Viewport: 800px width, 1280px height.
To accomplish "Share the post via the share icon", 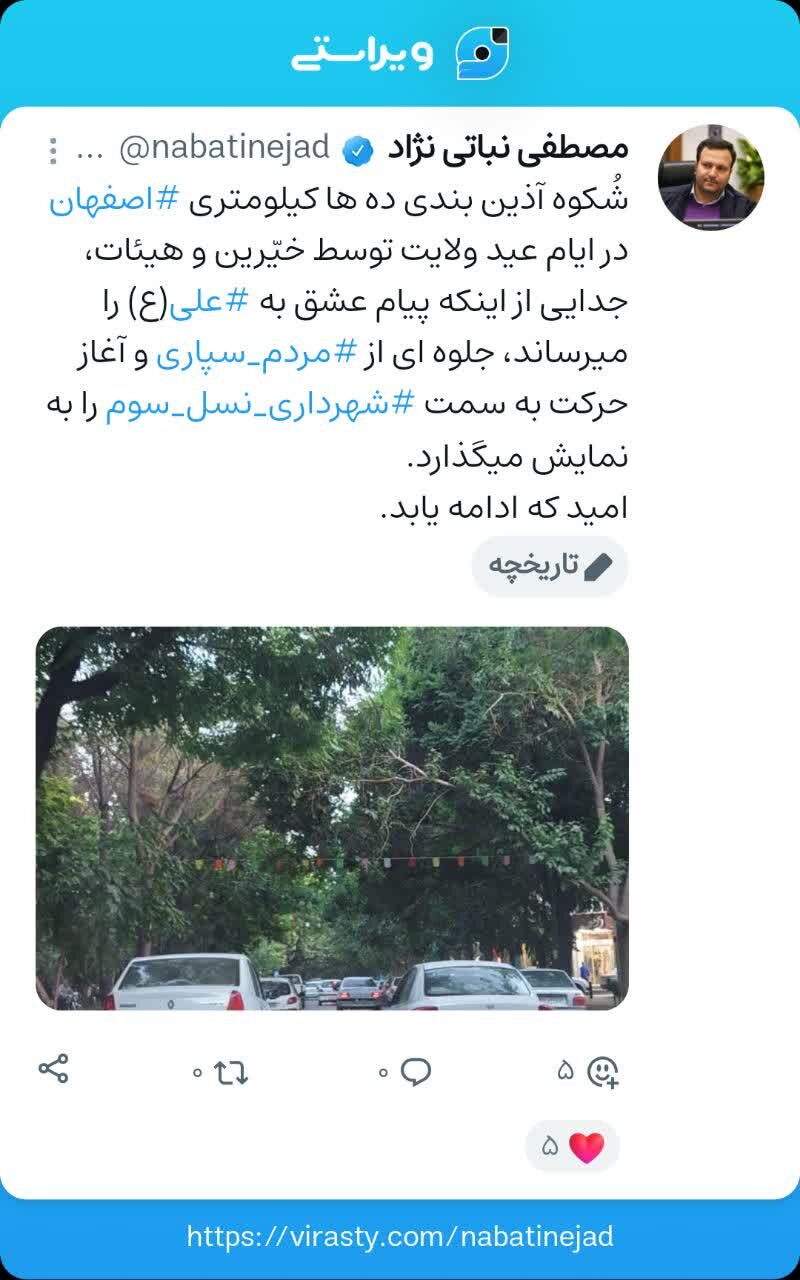I will coord(51,1070).
